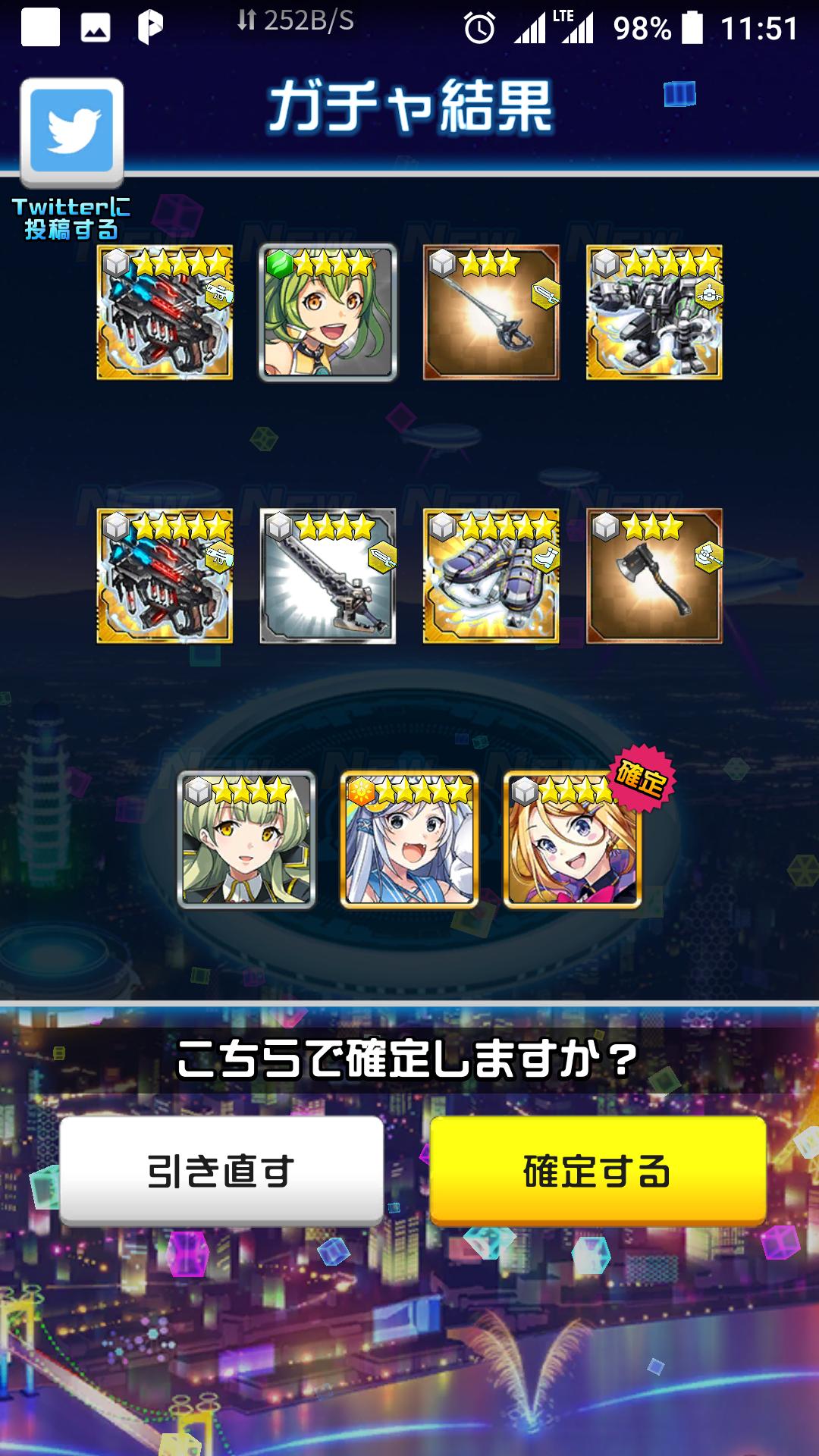
Task: Open the 3-star axe item
Action: (654, 576)
